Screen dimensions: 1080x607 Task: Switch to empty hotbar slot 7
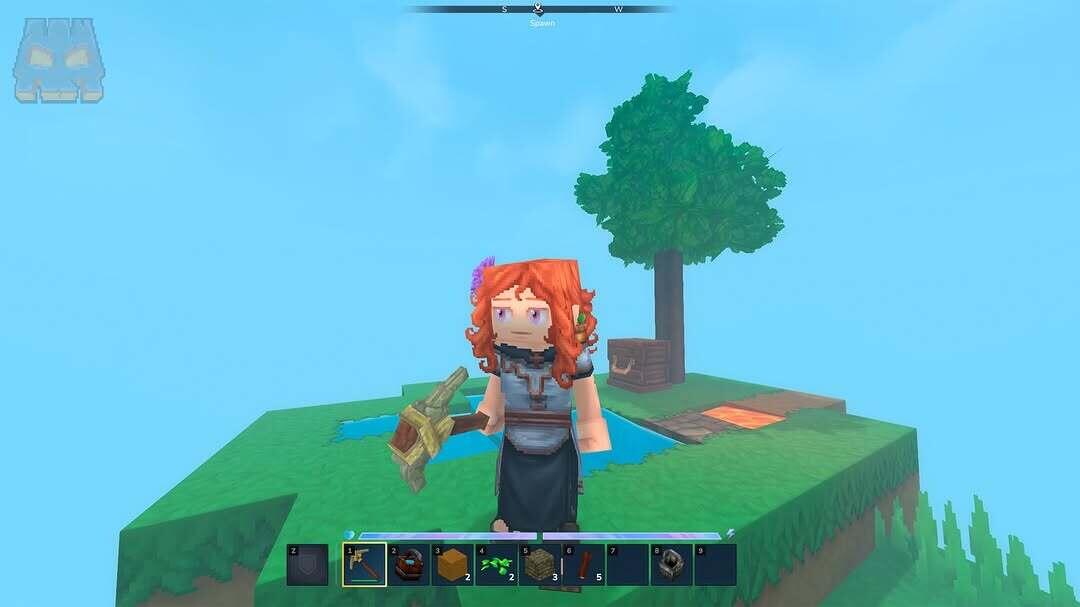pyautogui.click(x=627, y=565)
